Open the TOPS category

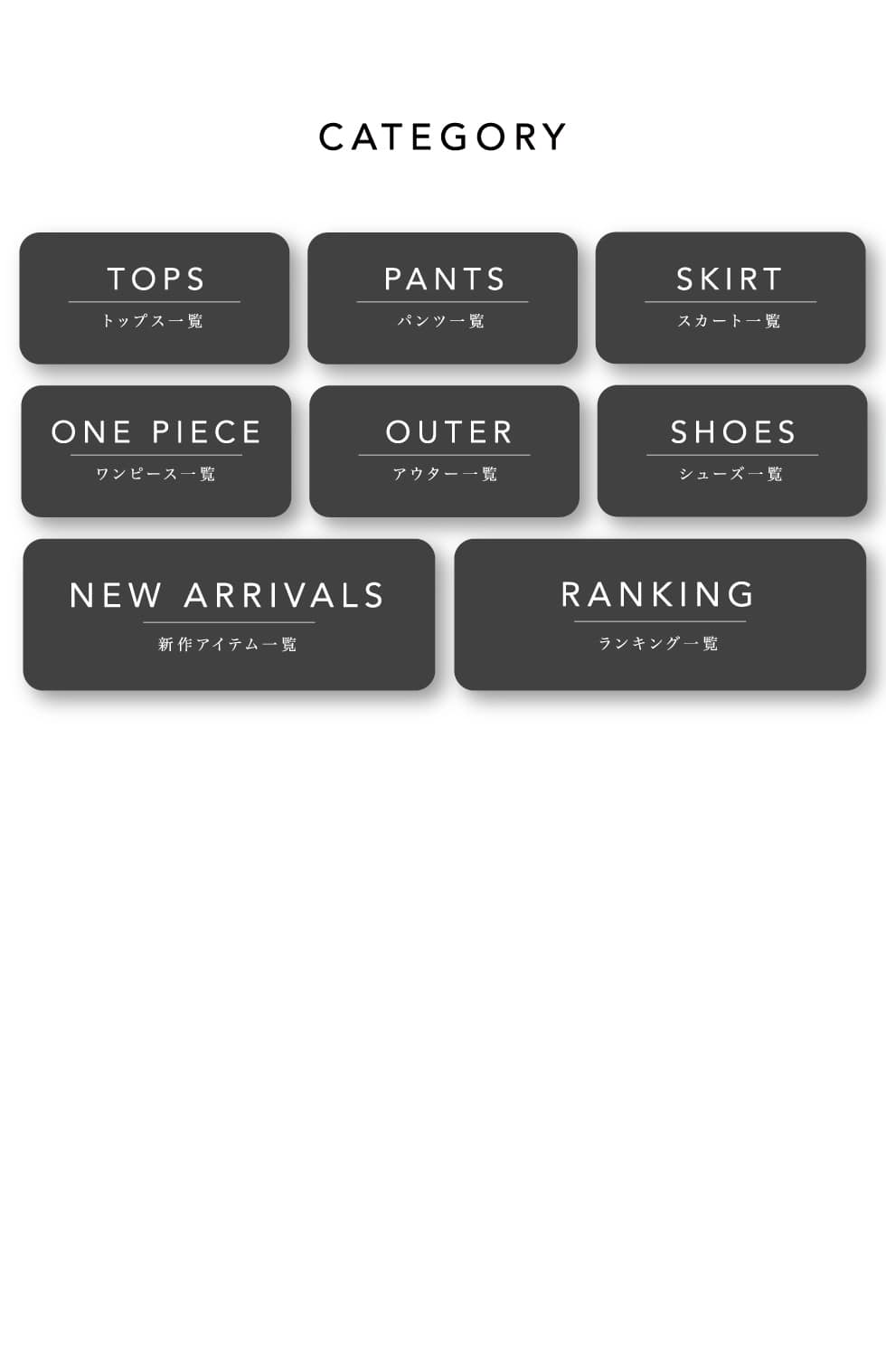point(155,298)
